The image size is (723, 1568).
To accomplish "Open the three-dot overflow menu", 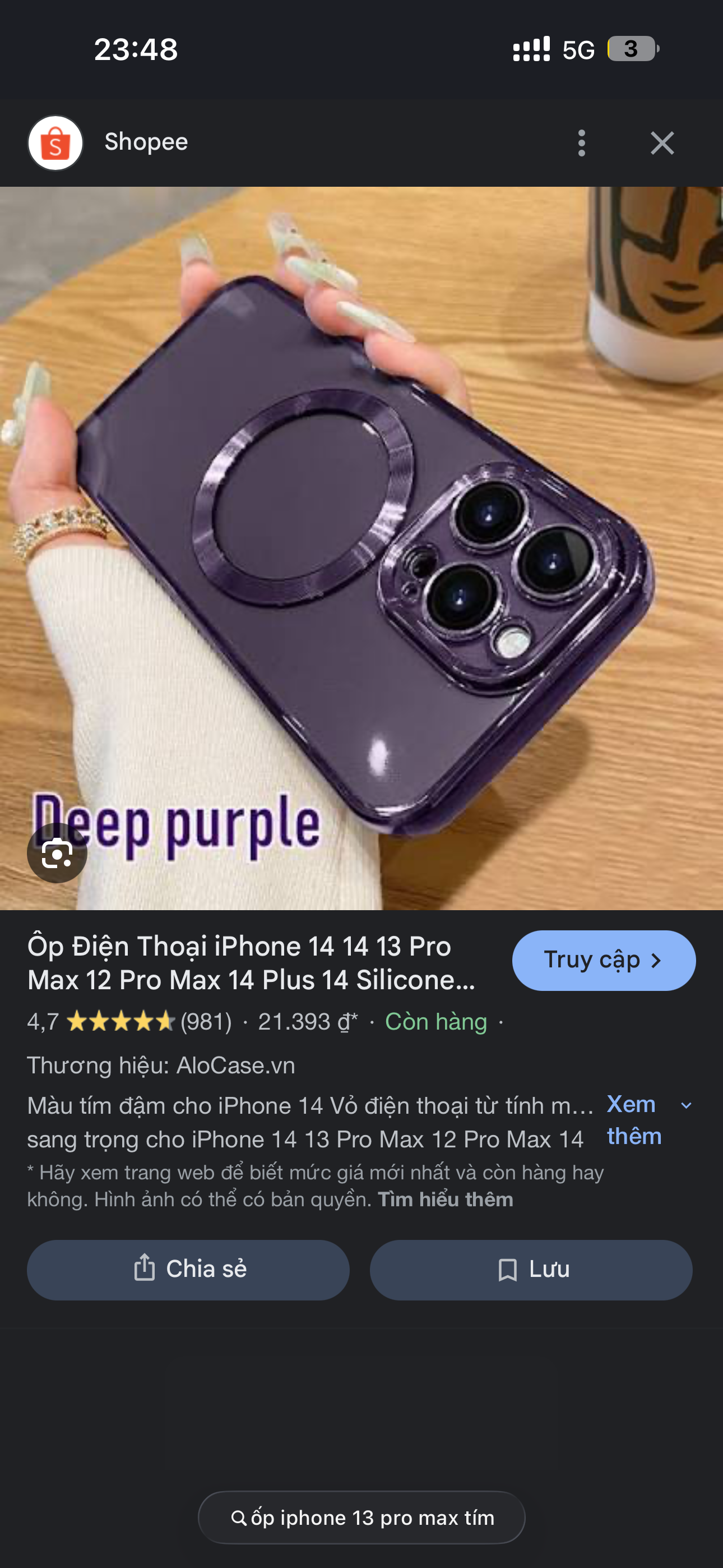I will pos(581,143).
